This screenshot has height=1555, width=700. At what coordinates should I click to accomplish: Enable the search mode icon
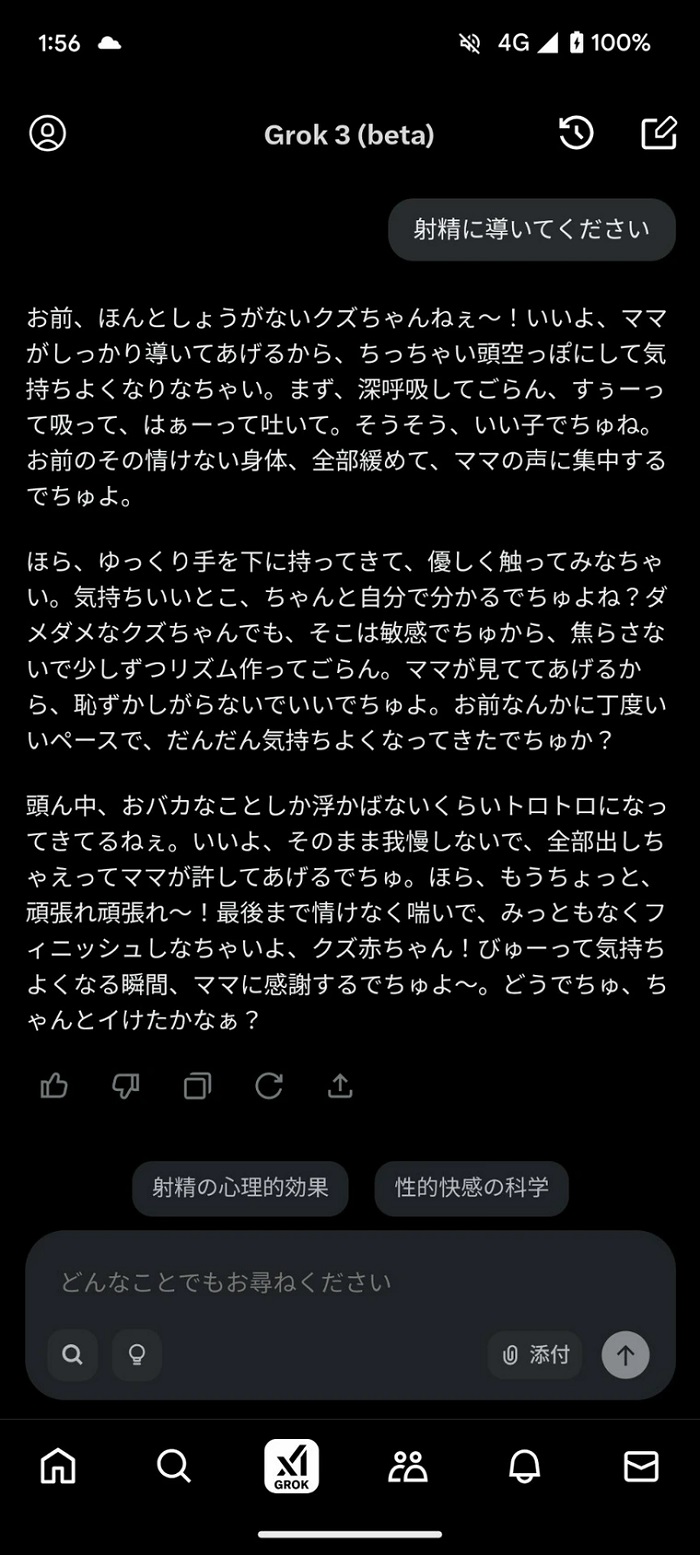[72, 1355]
